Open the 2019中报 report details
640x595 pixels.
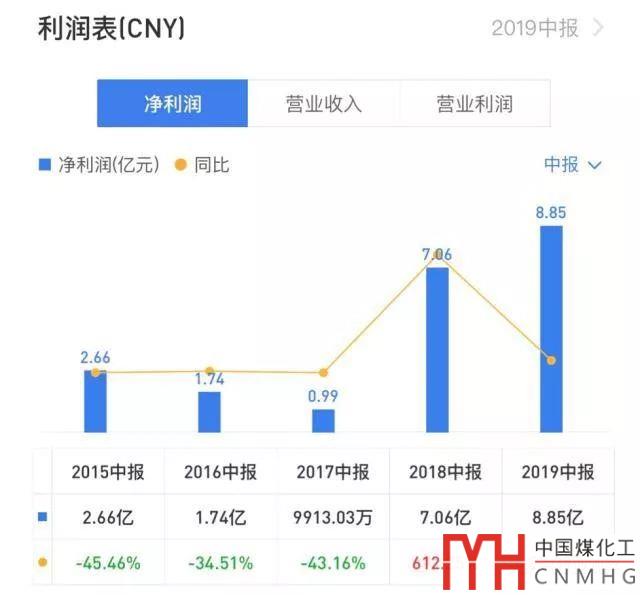547,28
